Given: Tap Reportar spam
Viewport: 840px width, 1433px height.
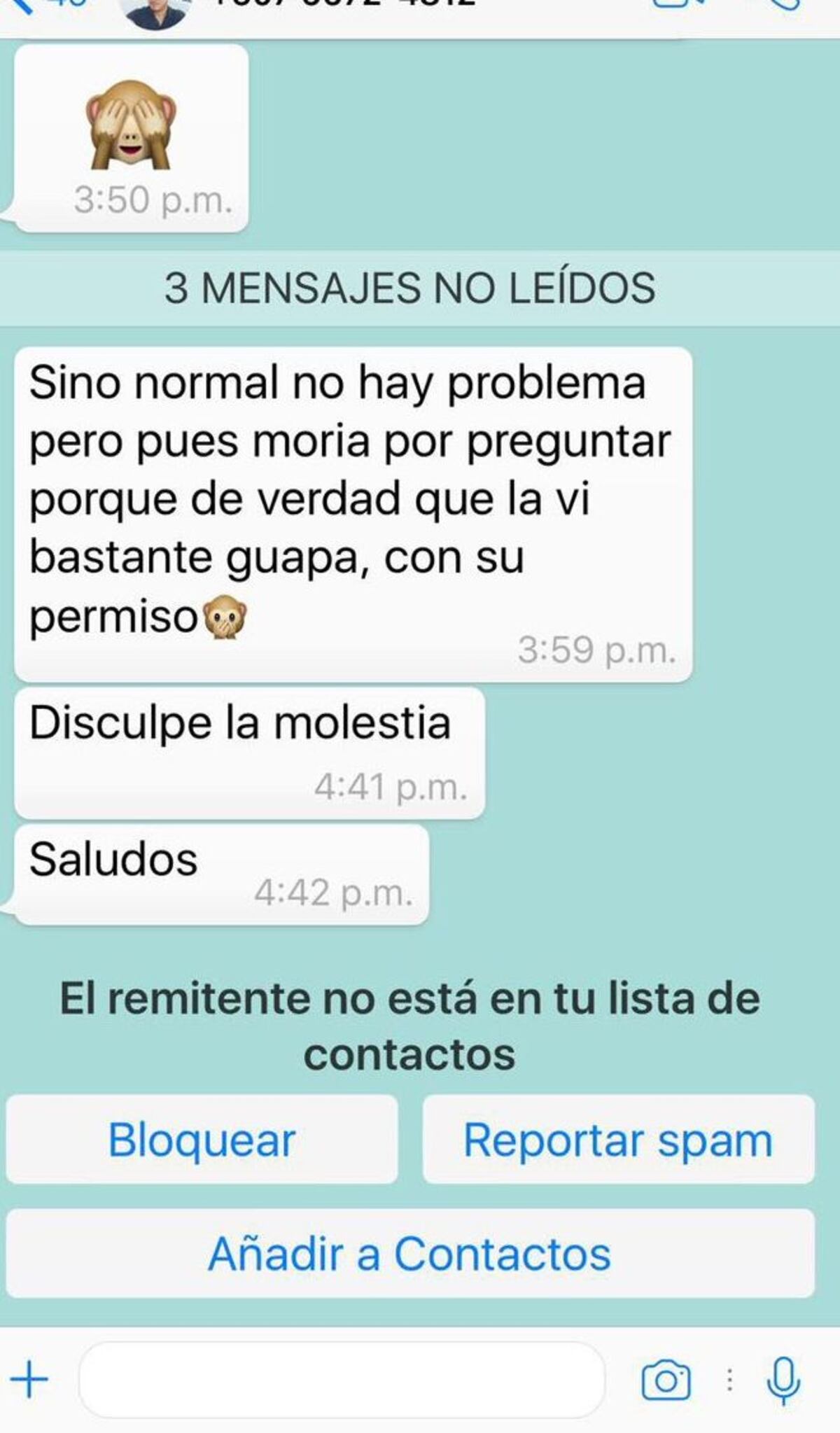Looking at the screenshot, I should (x=618, y=1140).
